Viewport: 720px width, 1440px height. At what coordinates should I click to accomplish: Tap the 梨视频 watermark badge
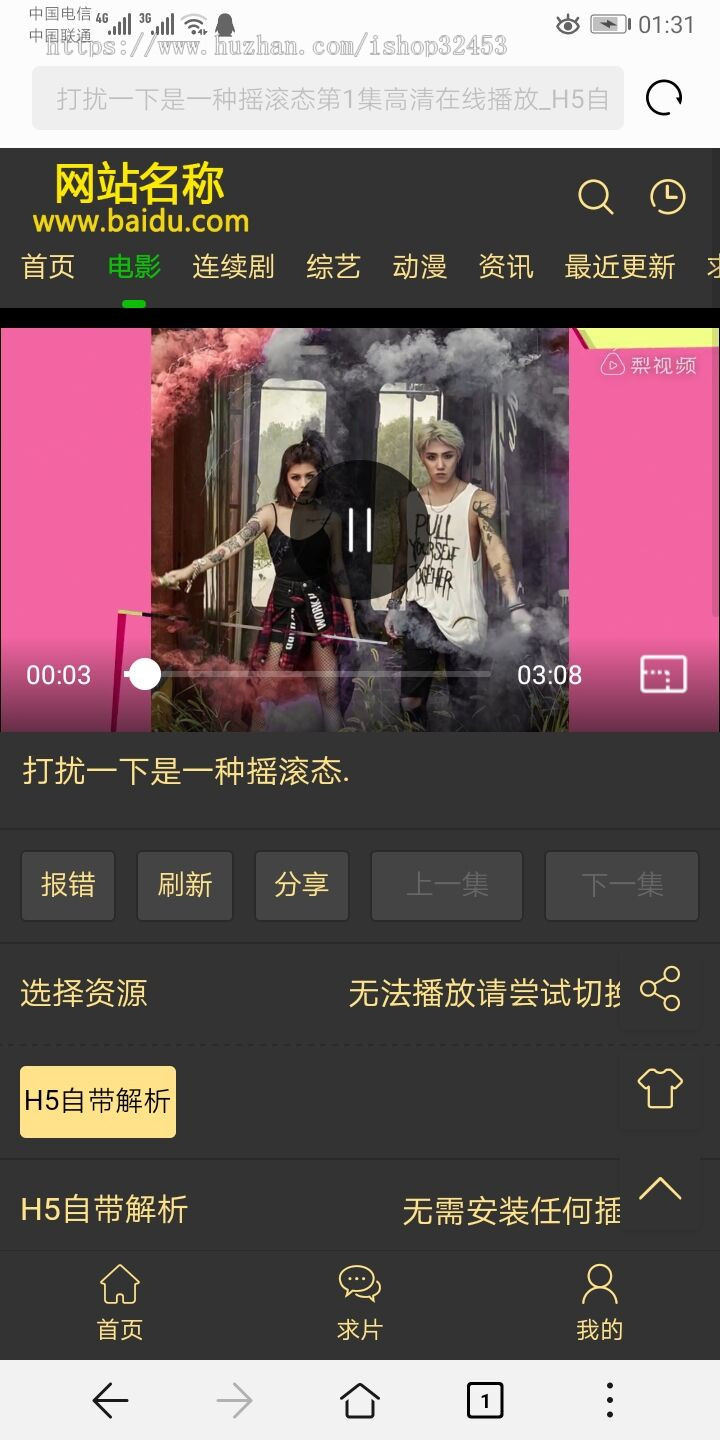pos(652,365)
